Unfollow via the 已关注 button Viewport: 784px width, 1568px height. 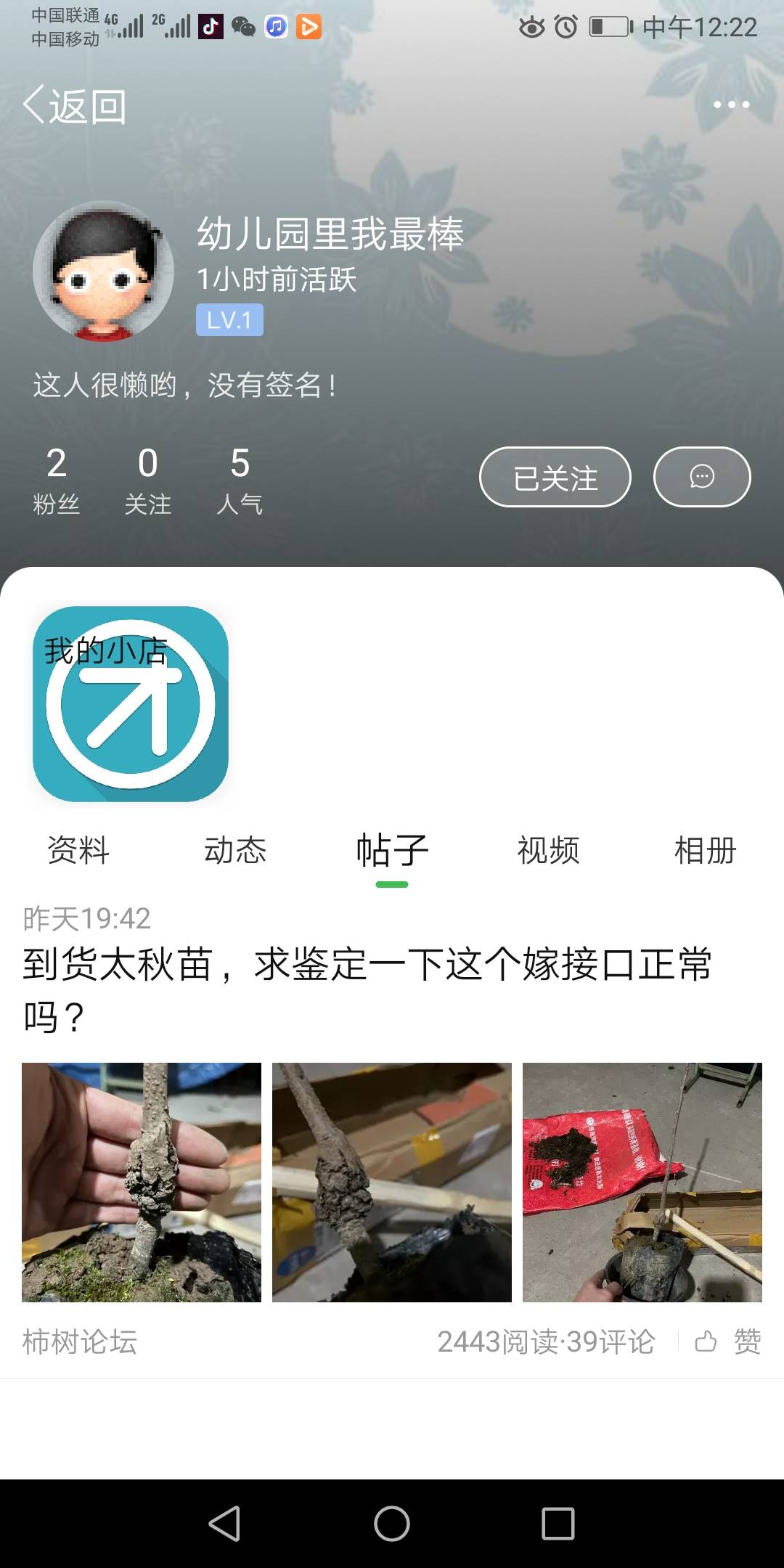click(555, 477)
